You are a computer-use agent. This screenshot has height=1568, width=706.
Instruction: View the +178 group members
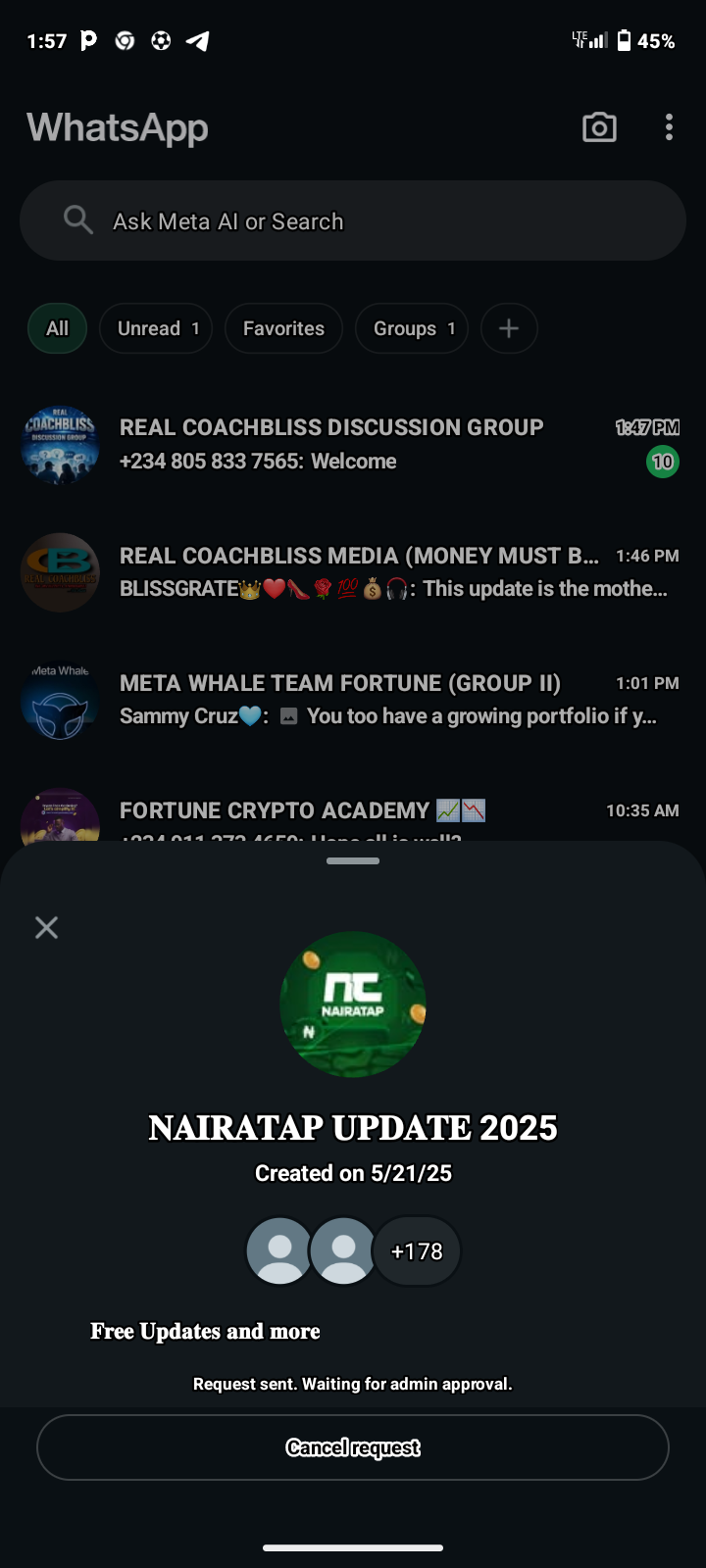click(417, 1251)
